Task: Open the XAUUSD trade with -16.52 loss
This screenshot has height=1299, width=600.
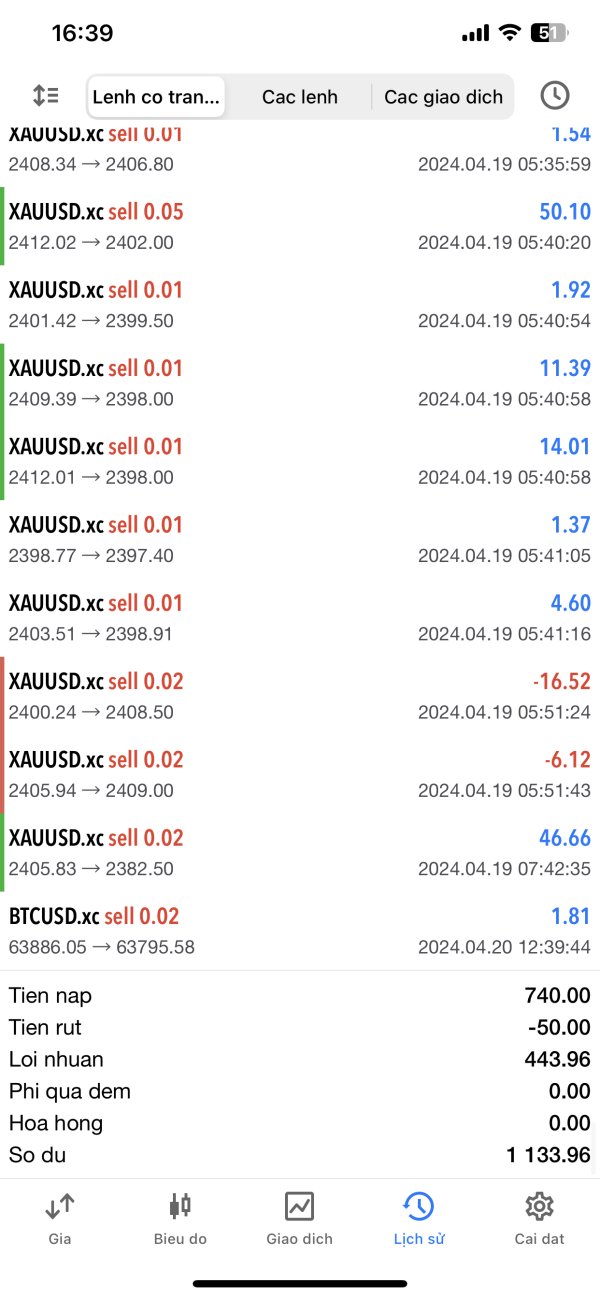Action: (300, 695)
